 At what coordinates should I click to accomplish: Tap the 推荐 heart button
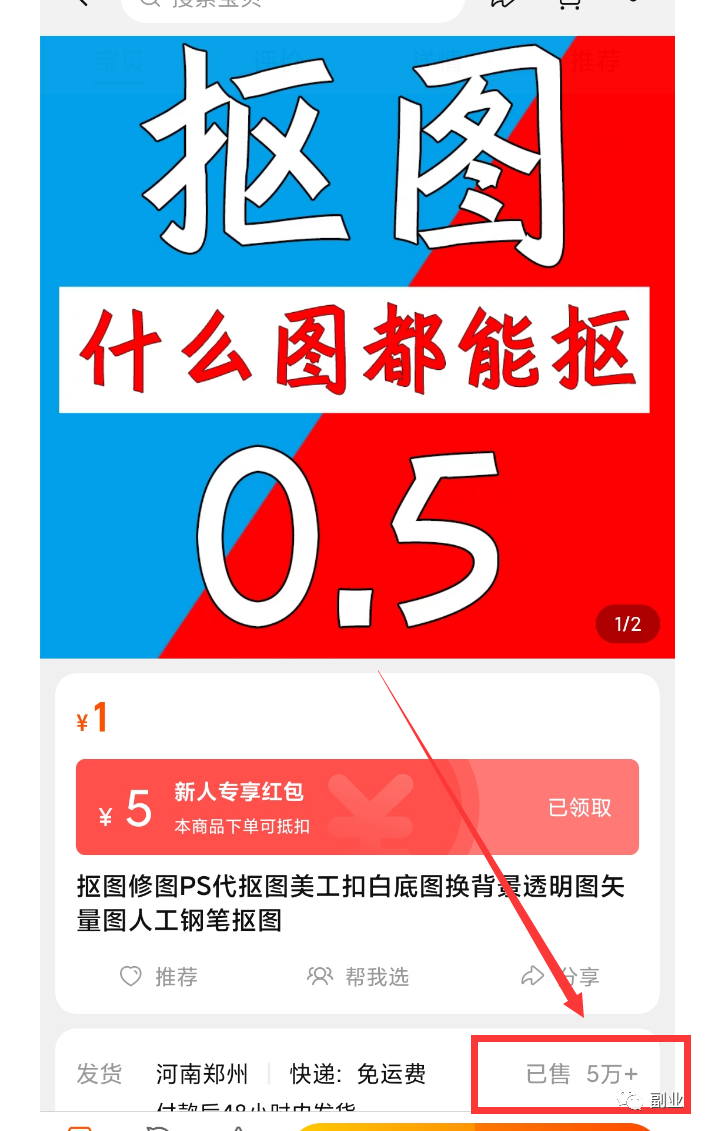[x=158, y=976]
